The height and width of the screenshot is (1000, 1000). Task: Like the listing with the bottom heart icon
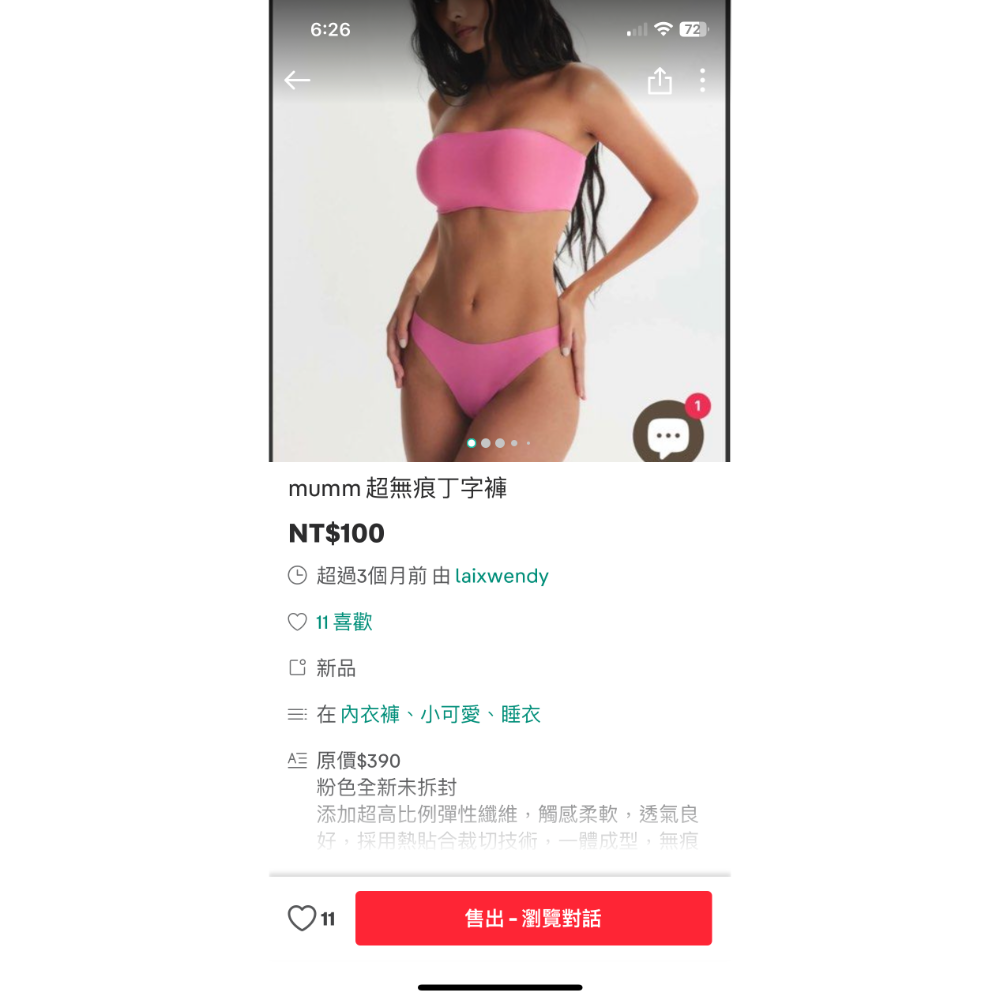[302, 918]
